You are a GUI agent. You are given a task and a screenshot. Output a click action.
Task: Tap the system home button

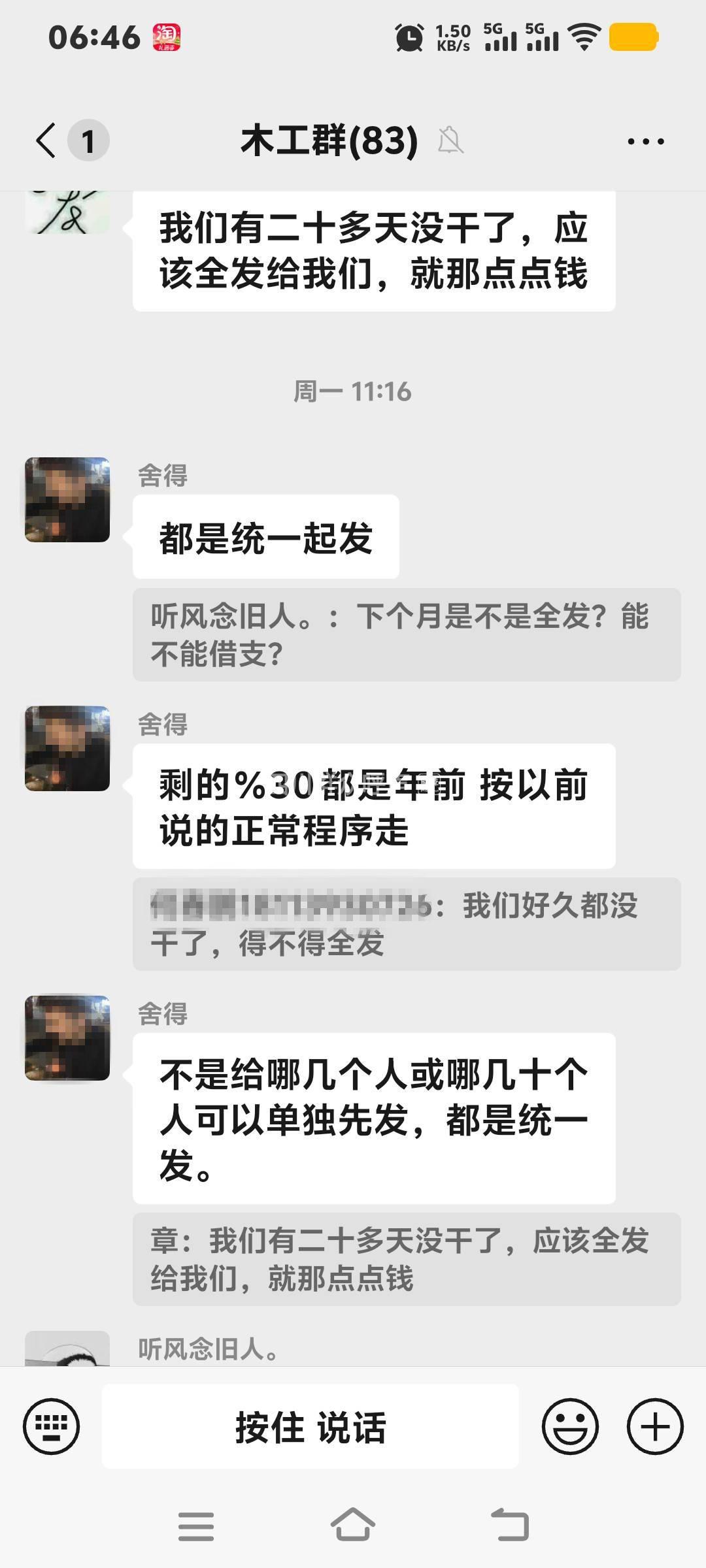tap(353, 1526)
